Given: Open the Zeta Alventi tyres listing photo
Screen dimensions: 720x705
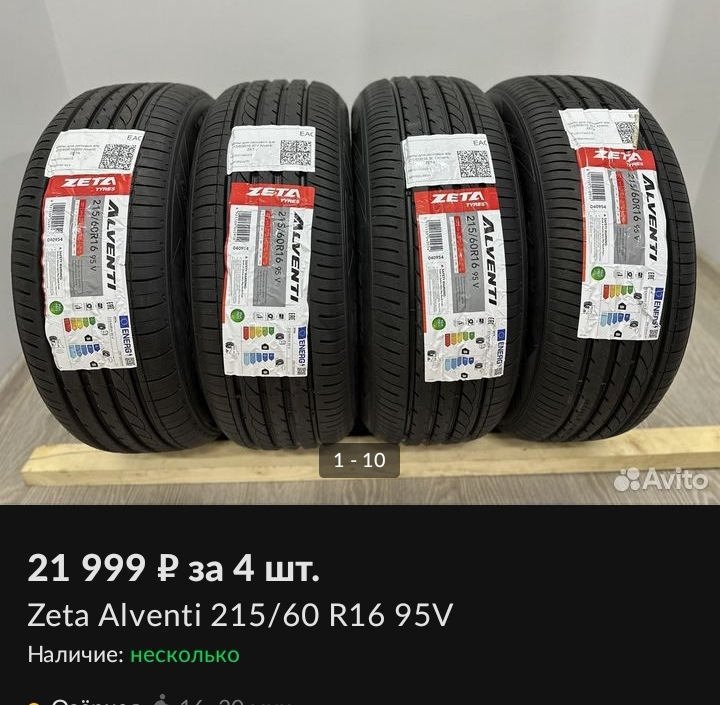Looking at the screenshot, I should (360, 250).
